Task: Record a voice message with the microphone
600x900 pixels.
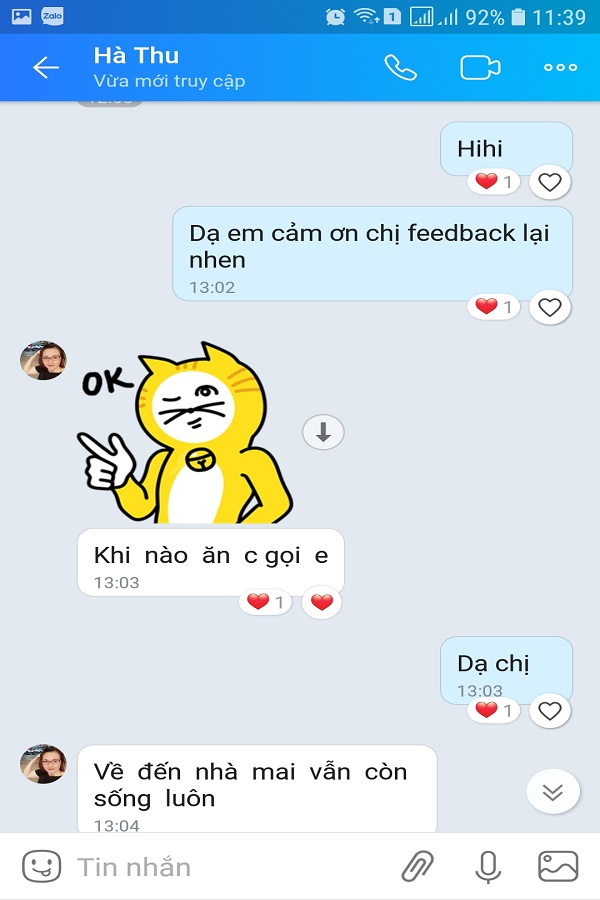Action: 488,866
